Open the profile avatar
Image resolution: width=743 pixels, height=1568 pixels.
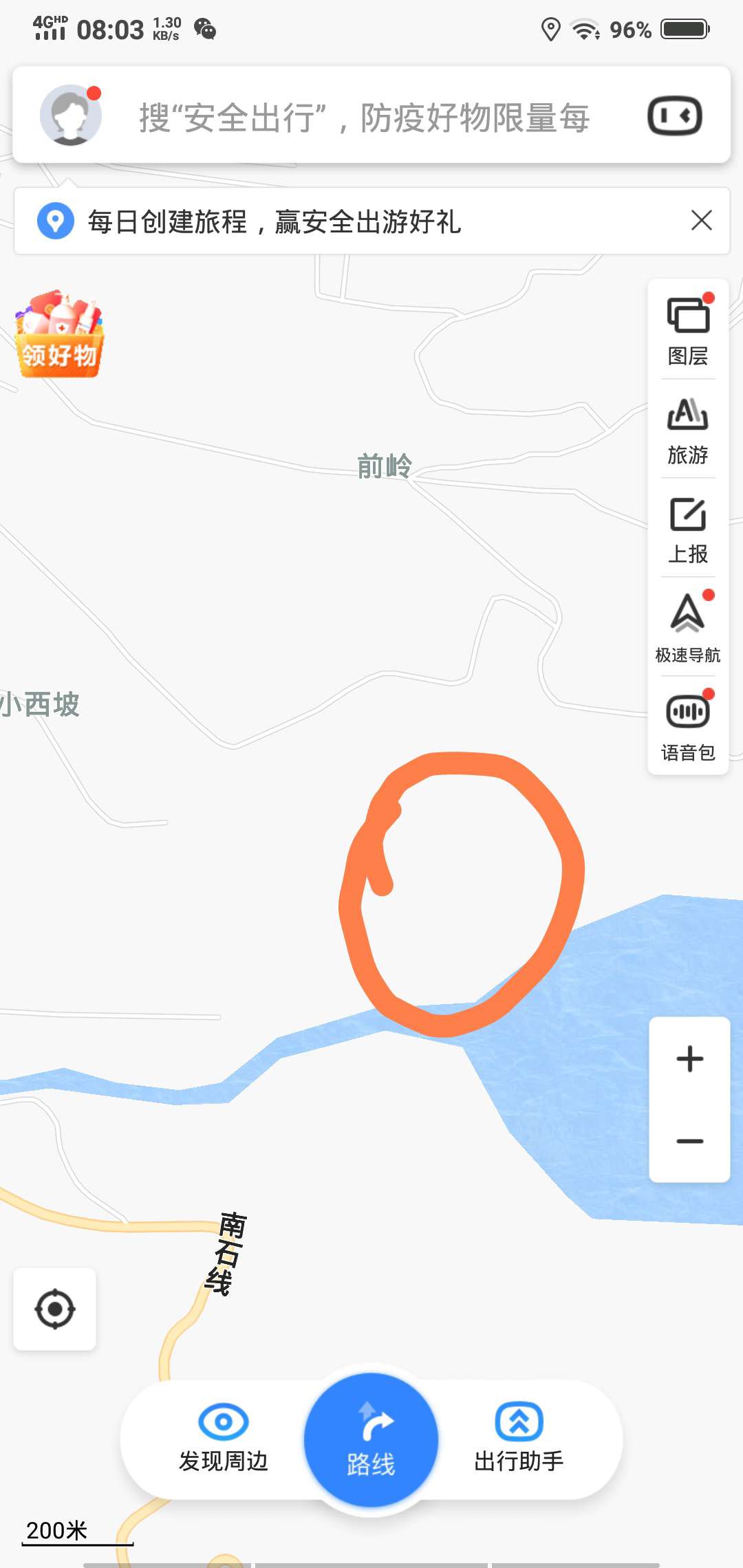tap(71, 116)
